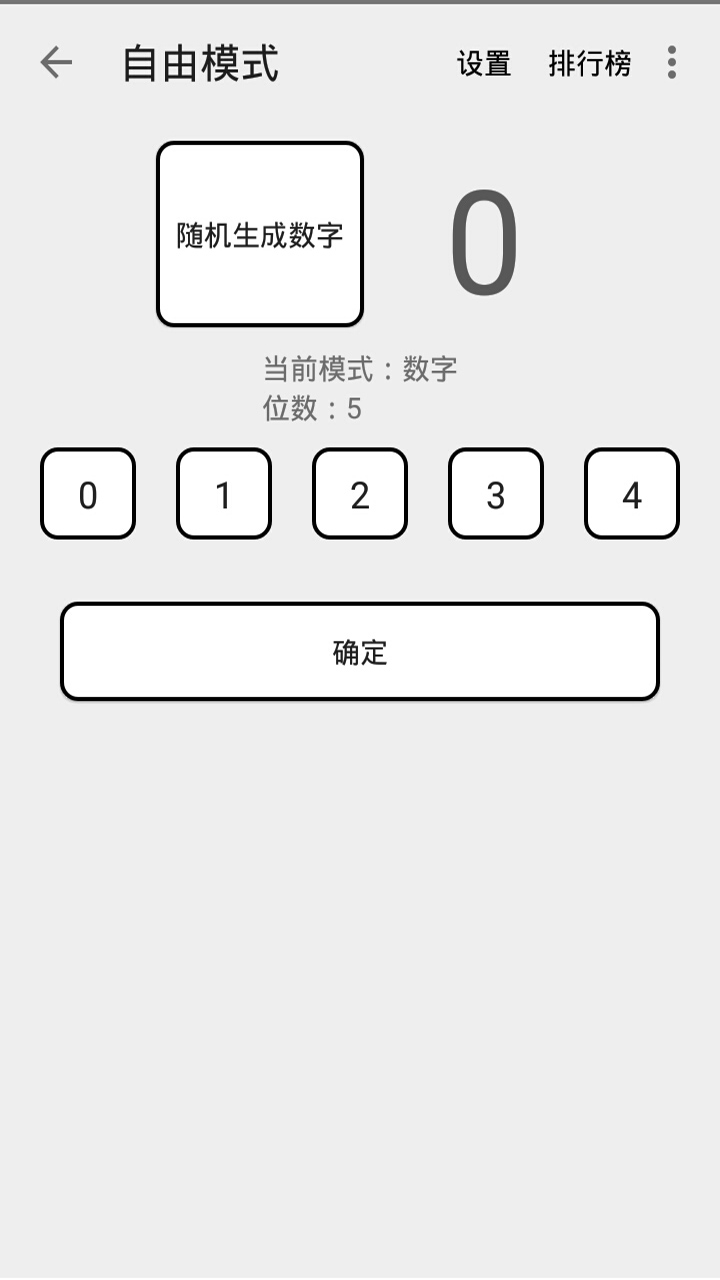Tap the middle number key 2
Viewport: 720px width, 1280px height.
click(x=359, y=494)
